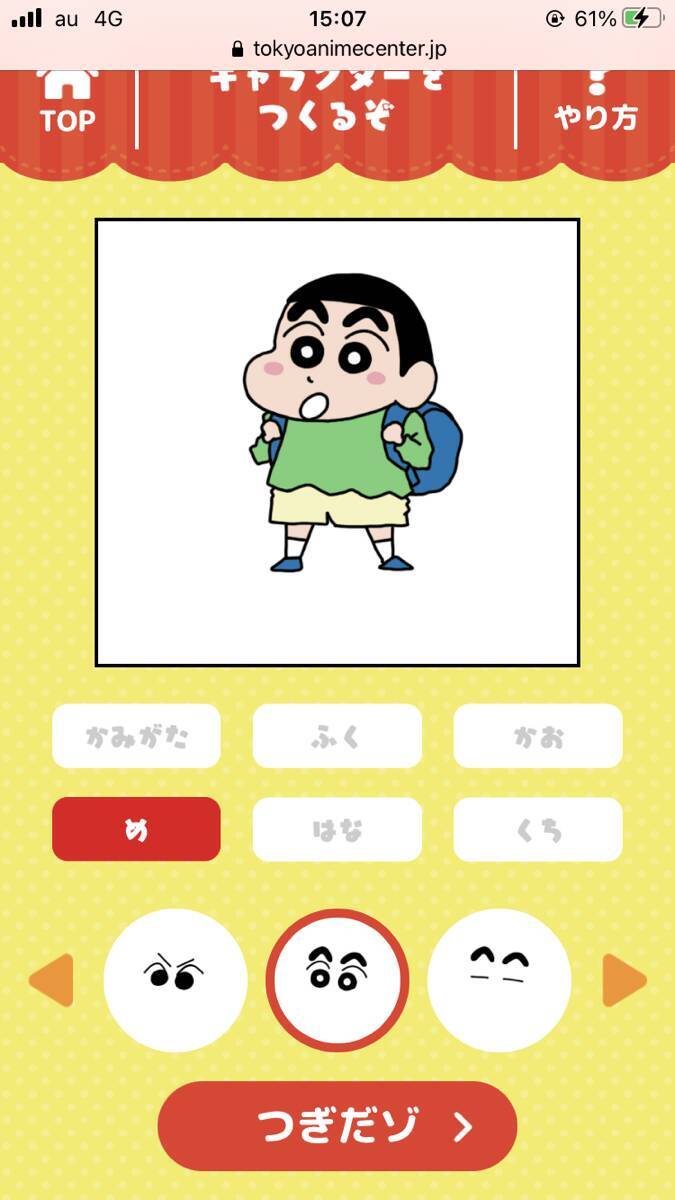Tap the tokyoanimecenter.jp address bar
This screenshot has height=1200, width=675.
(338, 49)
